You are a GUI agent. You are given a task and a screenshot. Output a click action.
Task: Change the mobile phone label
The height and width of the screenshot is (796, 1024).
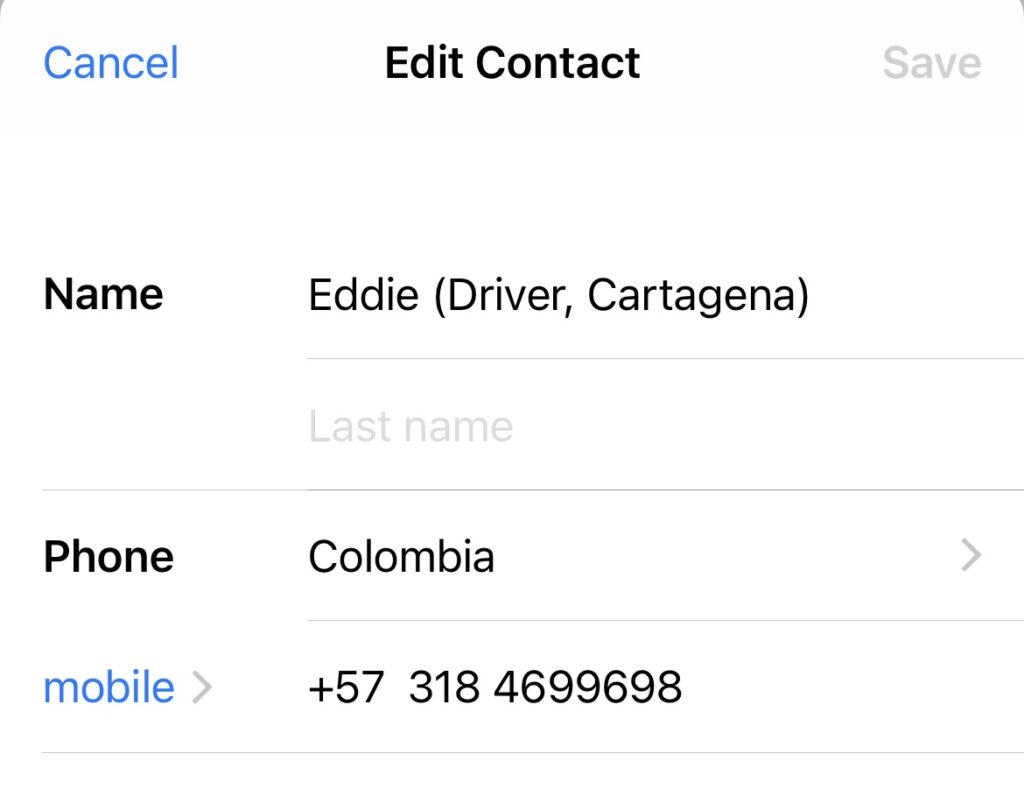126,687
